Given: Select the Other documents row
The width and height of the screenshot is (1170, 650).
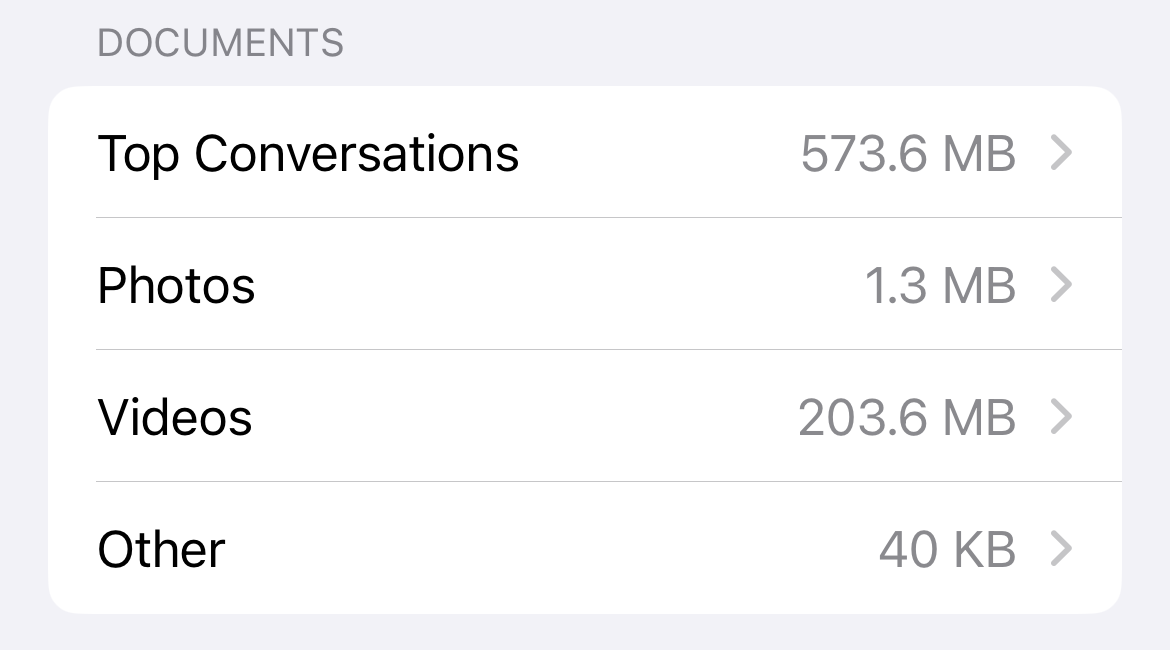Looking at the screenshot, I should pos(584,548).
